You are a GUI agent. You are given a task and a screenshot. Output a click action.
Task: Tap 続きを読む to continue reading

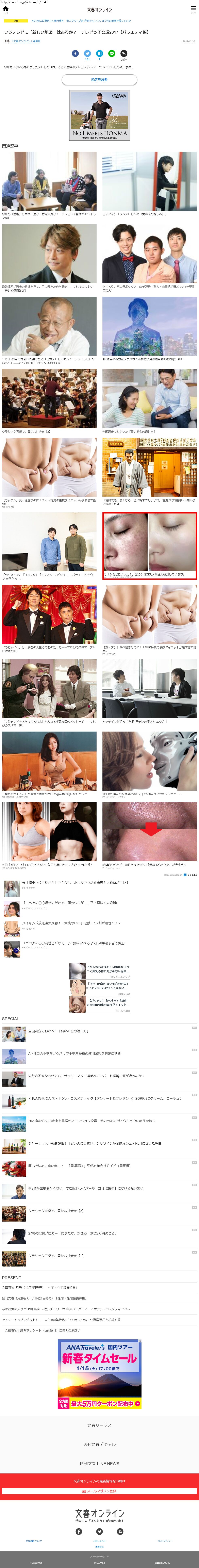[x=99, y=80]
